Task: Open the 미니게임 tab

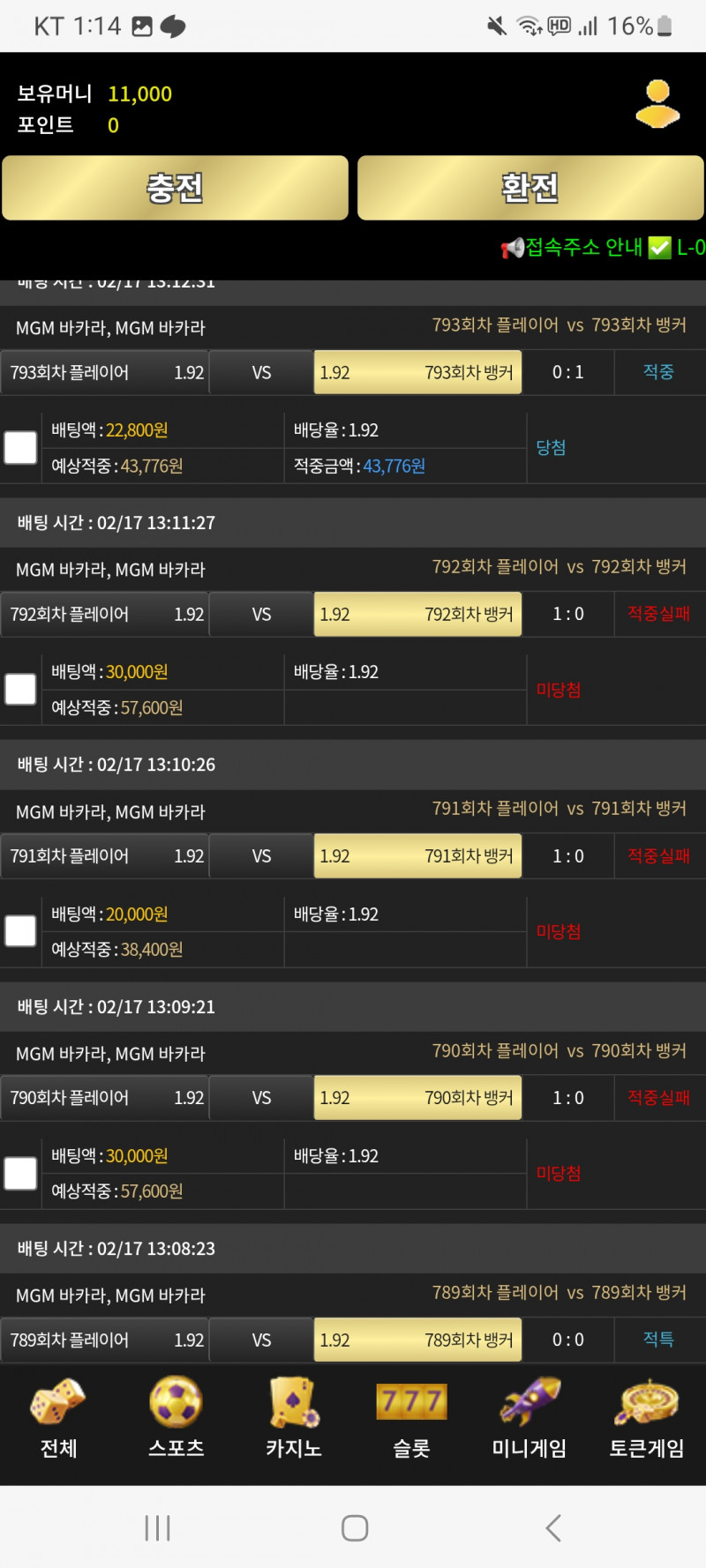Action: point(529,1418)
